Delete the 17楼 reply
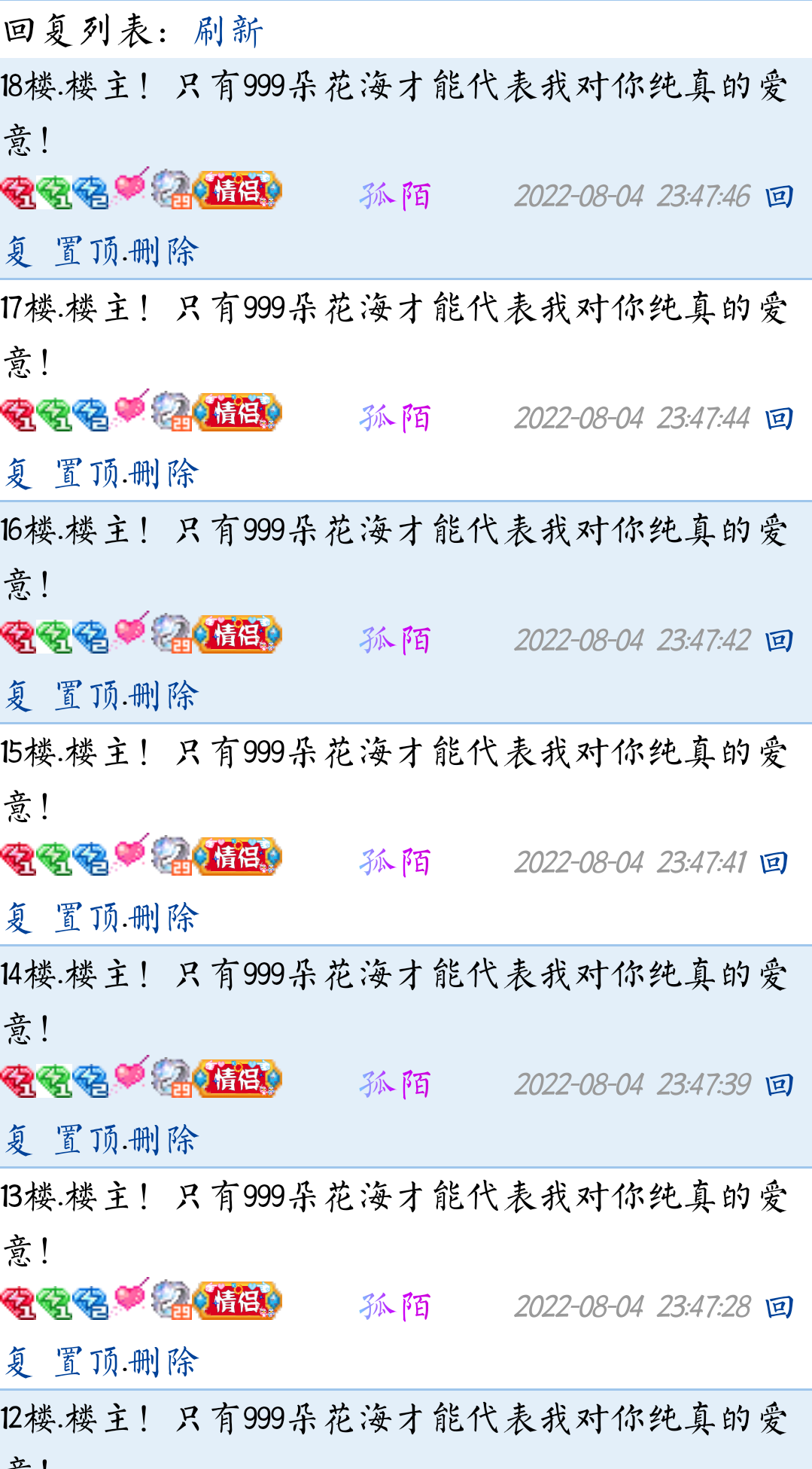This screenshot has width=812, height=1469. 164,474
